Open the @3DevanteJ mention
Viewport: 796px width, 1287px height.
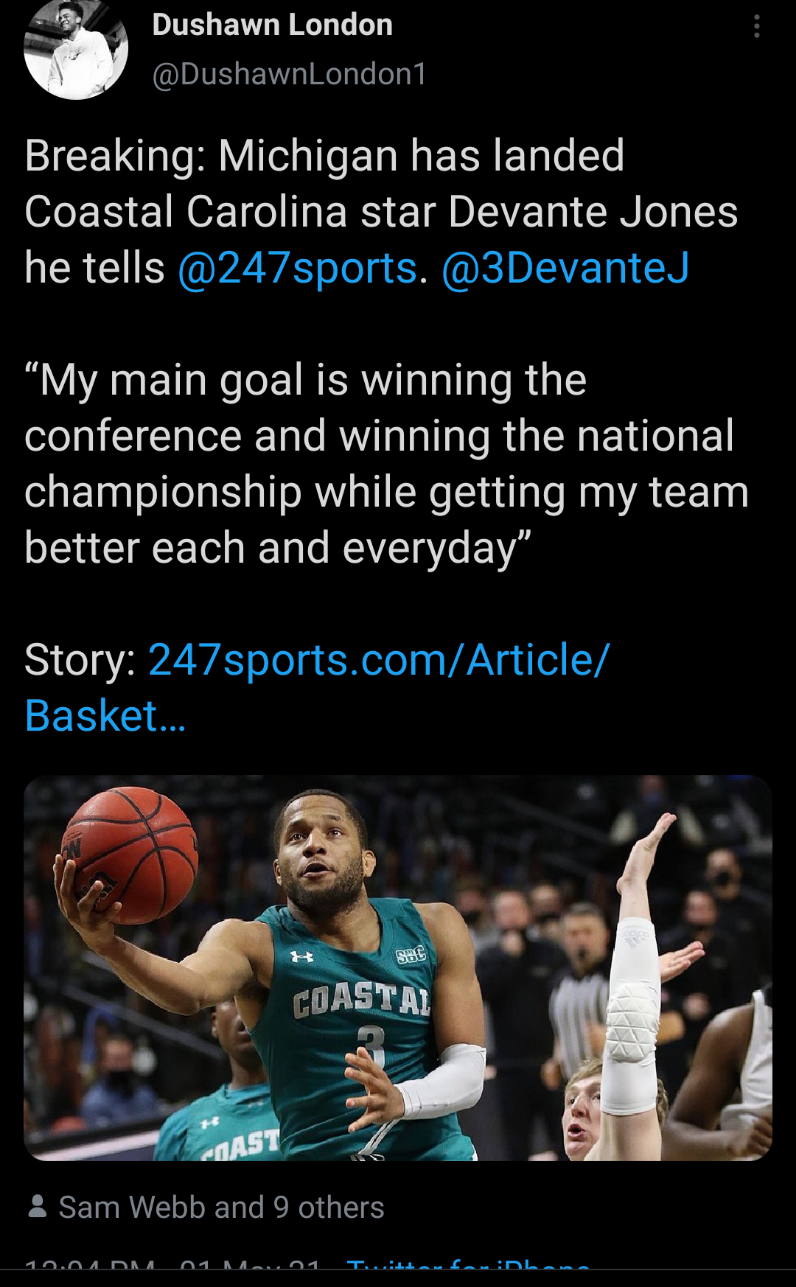pos(565,269)
